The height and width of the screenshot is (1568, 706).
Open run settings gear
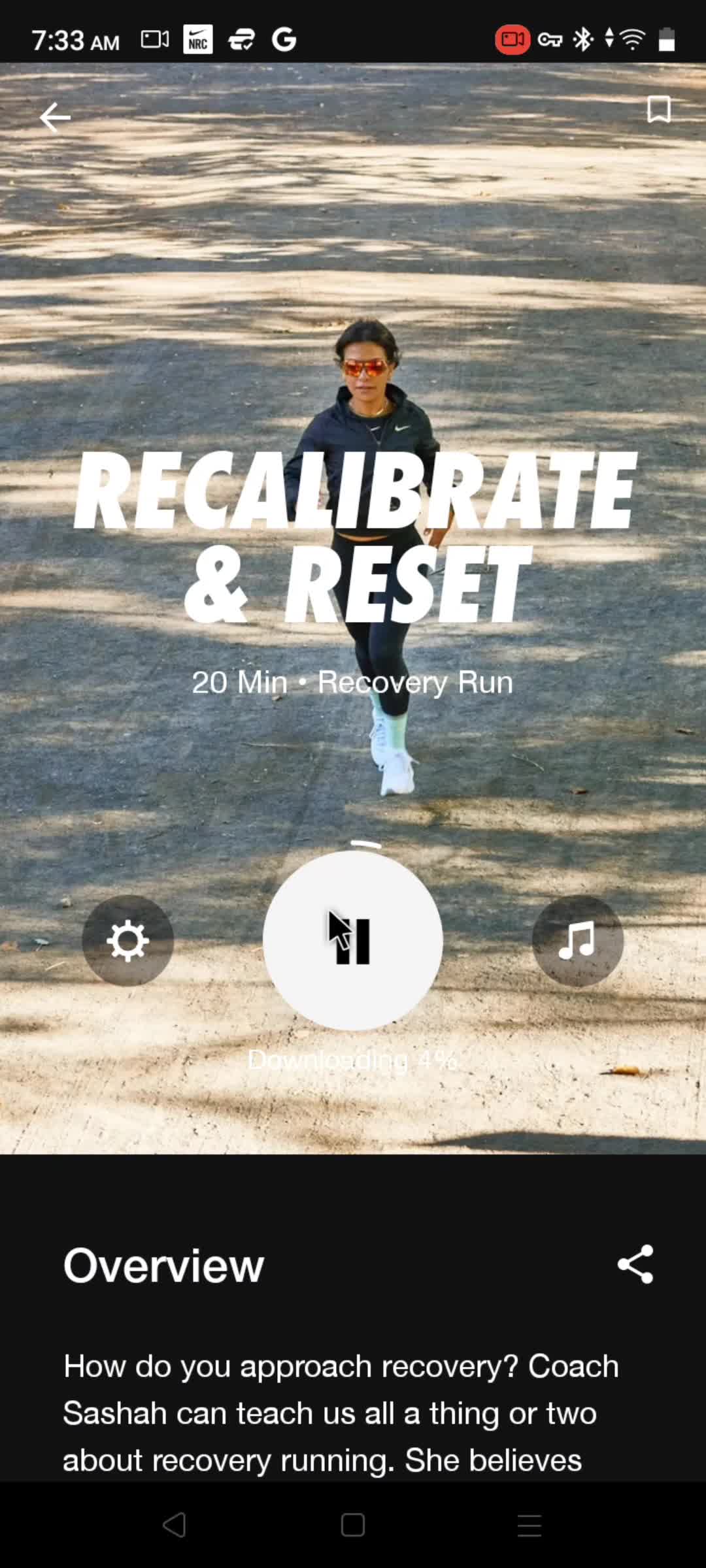pos(127,941)
